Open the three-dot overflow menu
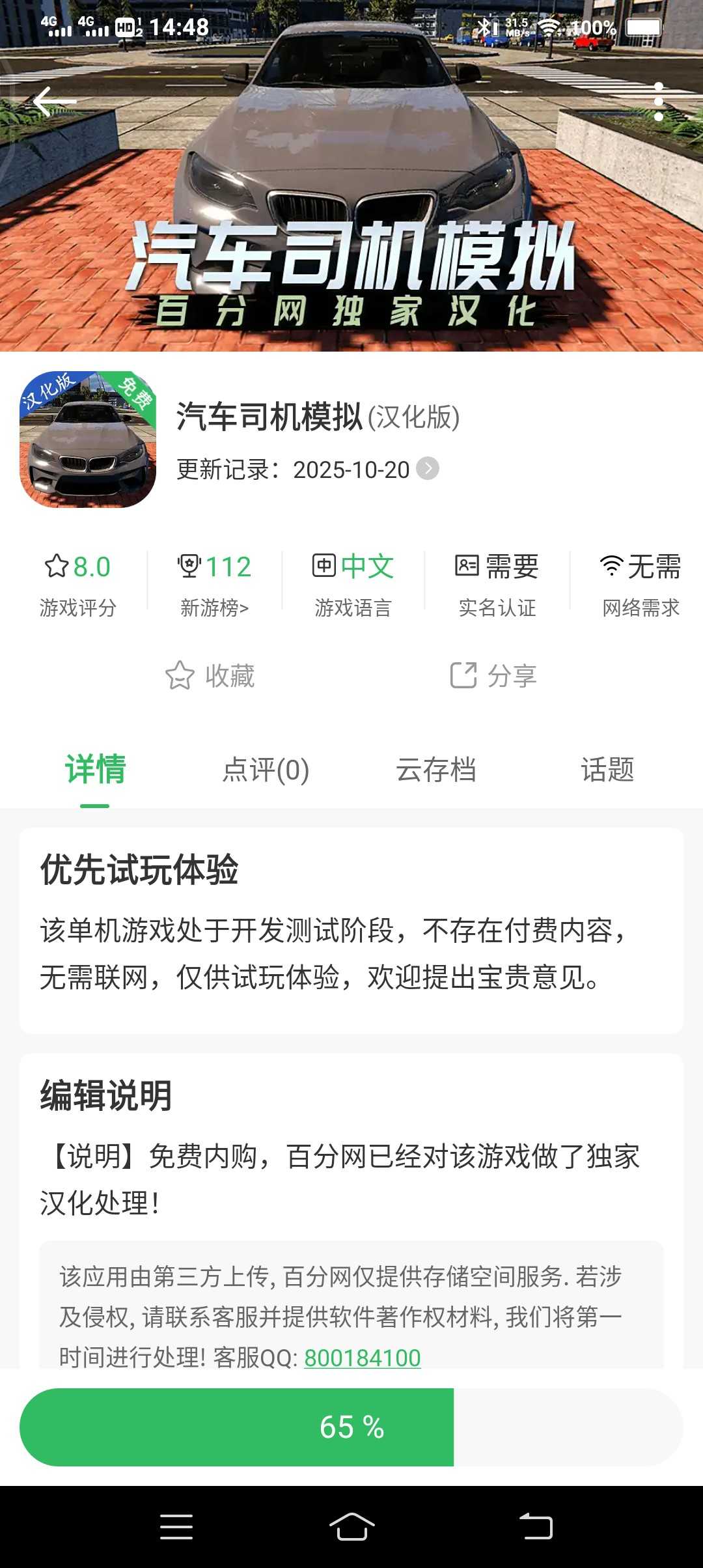 pyautogui.click(x=658, y=102)
